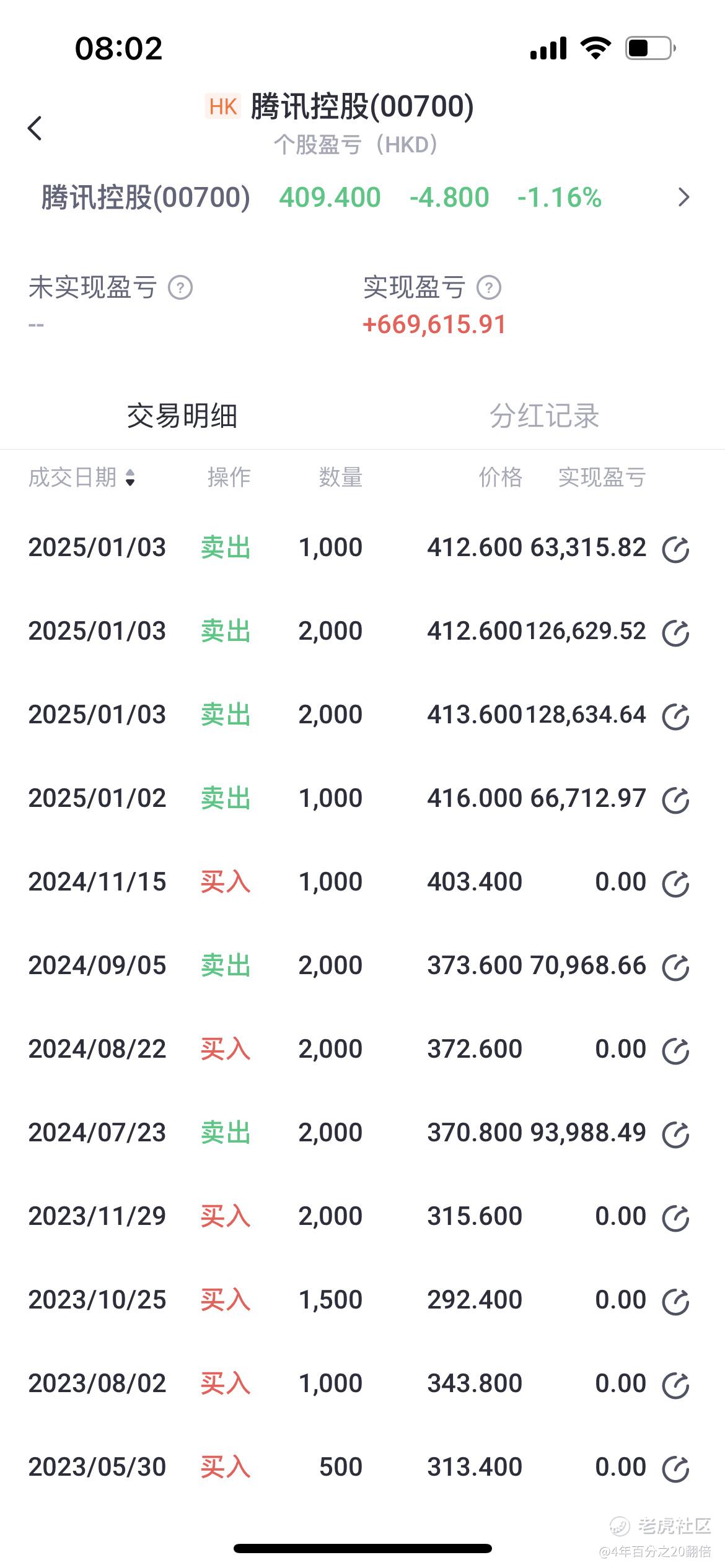Open details icon for the 2024/11/15 buy
This screenshot has width=725, height=1568.
click(x=675, y=884)
